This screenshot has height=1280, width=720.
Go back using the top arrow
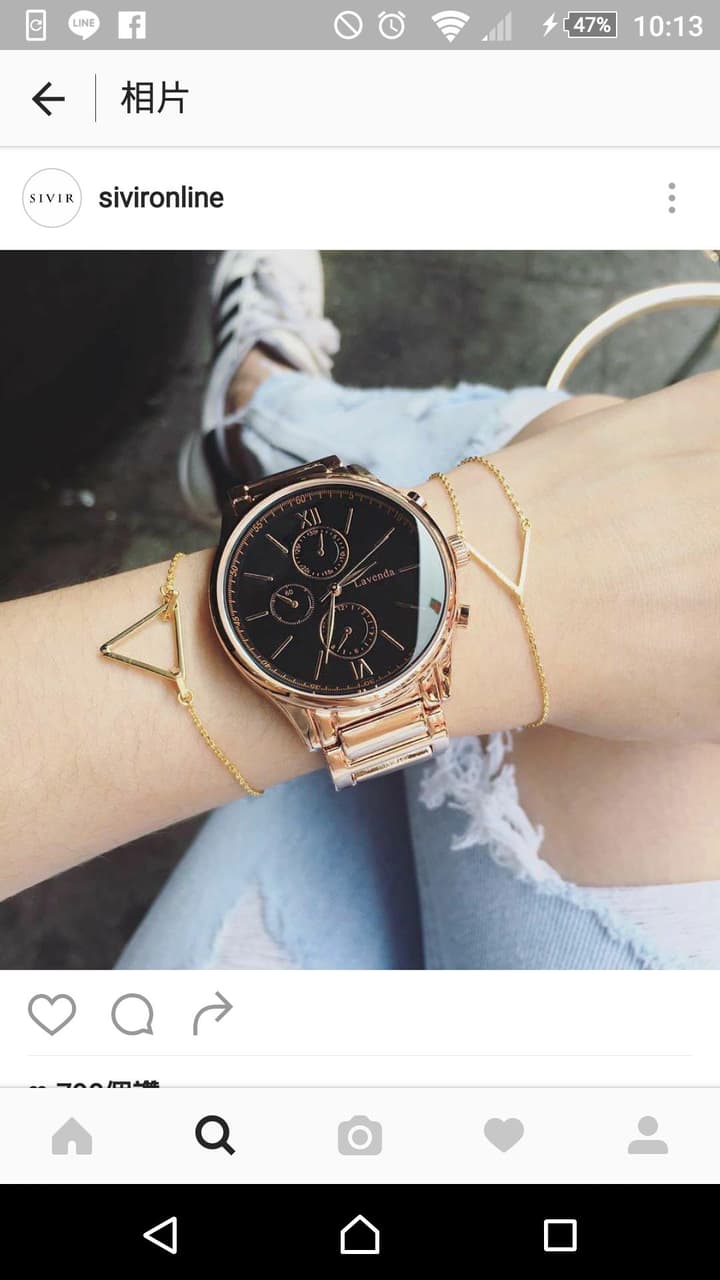[48, 98]
